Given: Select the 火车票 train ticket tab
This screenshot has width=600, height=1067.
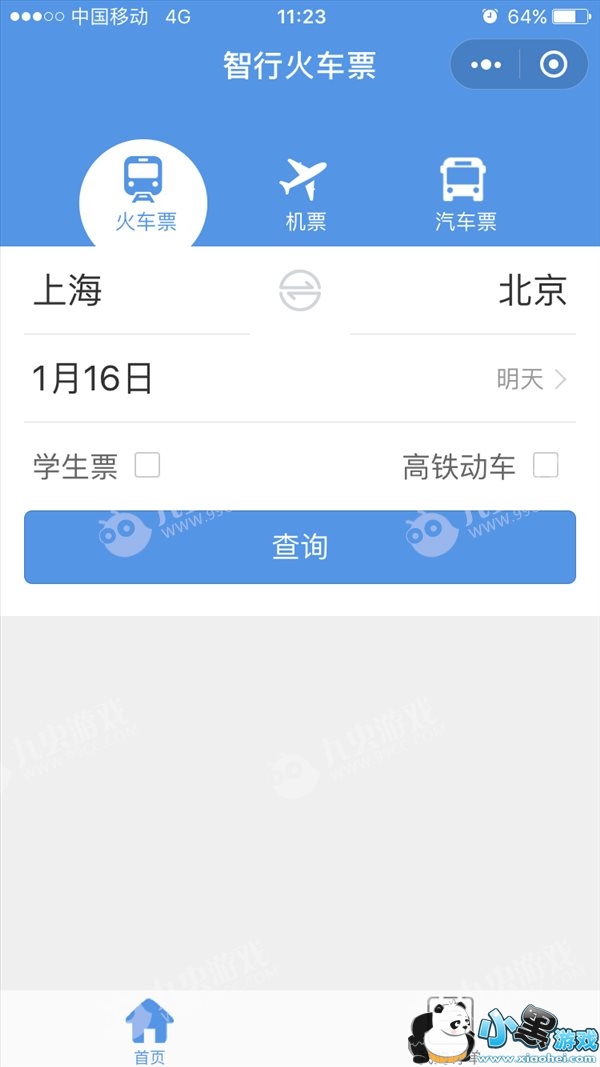Looking at the screenshot, I should click(144, 194).
